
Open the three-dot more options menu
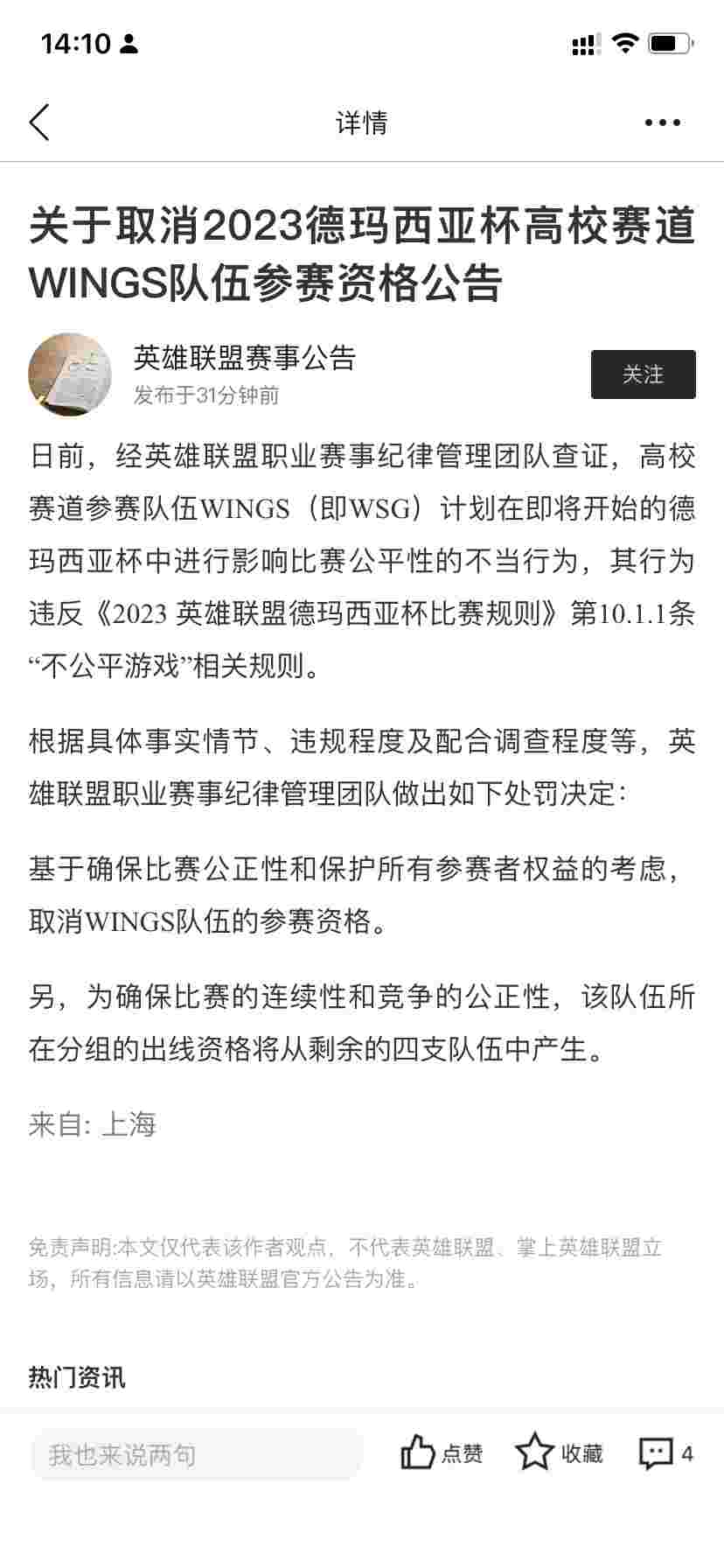[x=662, y=122]
